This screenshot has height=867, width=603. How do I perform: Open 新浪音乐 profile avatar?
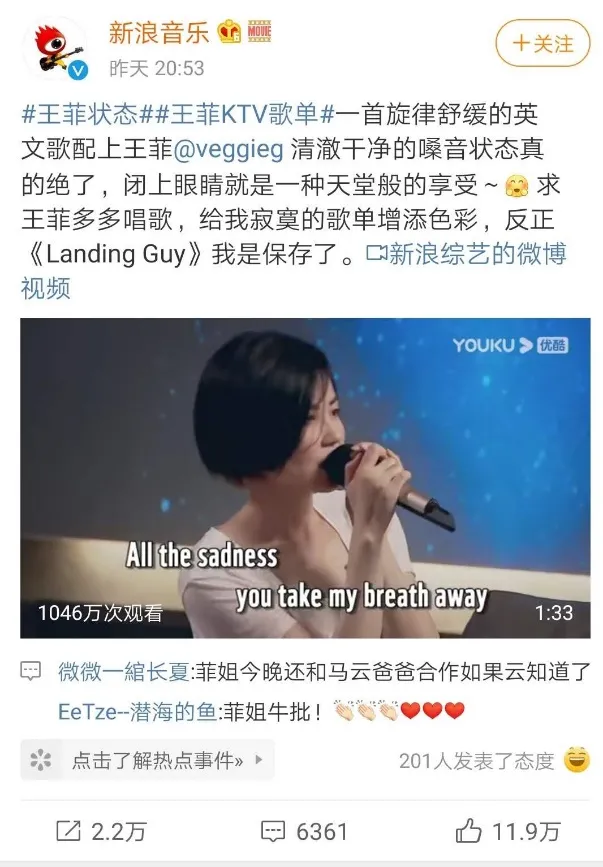(x=54, y=46)
